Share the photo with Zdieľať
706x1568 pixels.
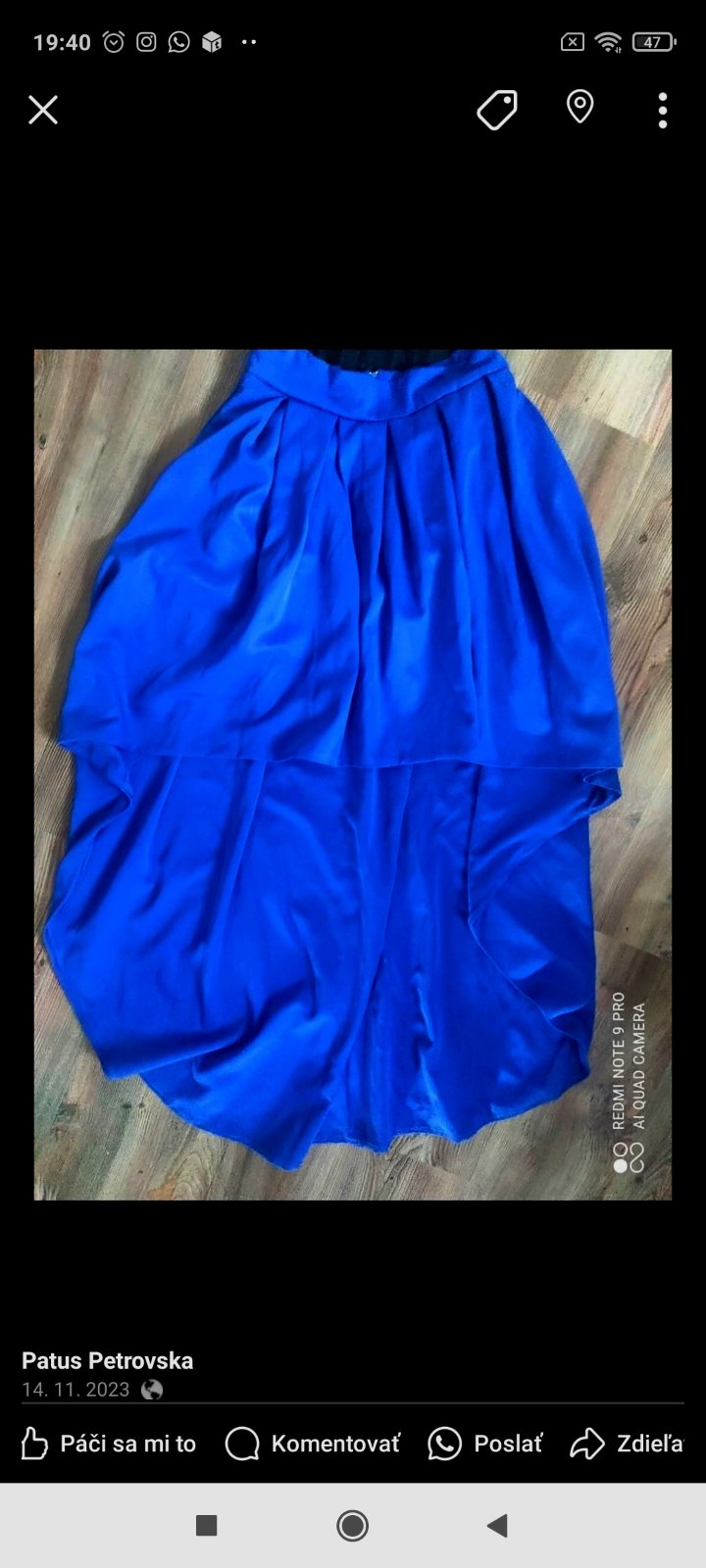coord(628,1444)
